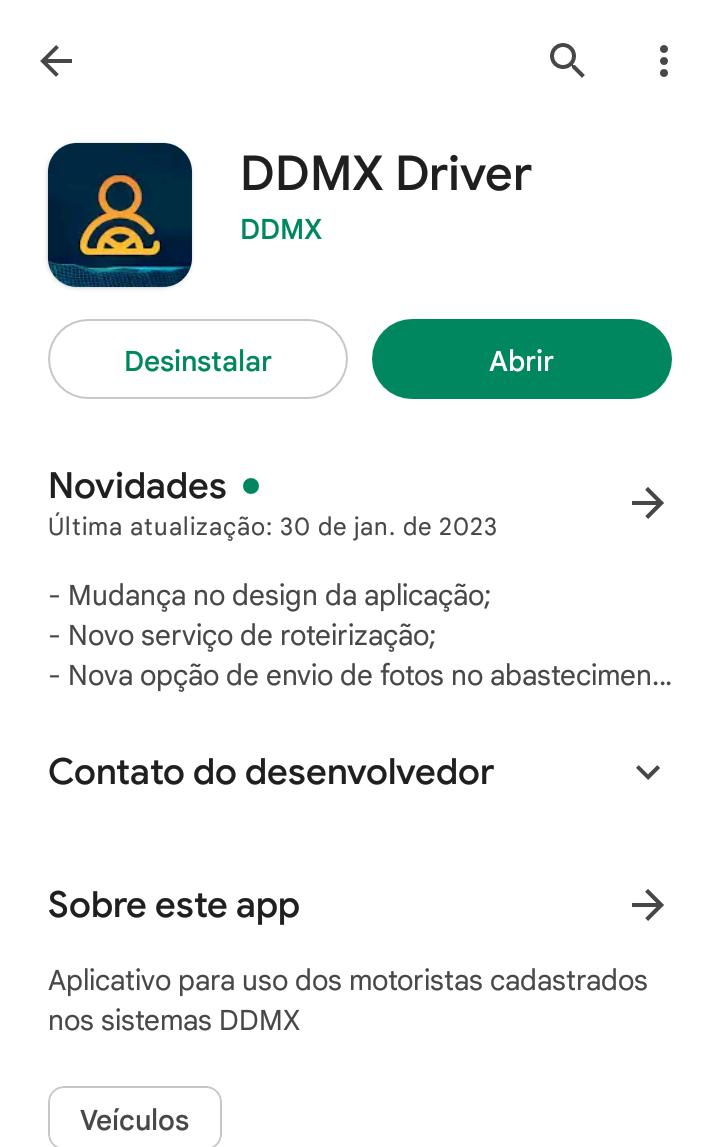Open the three-dot overflow menu
720x1147 pixels.
pos(664,62)
